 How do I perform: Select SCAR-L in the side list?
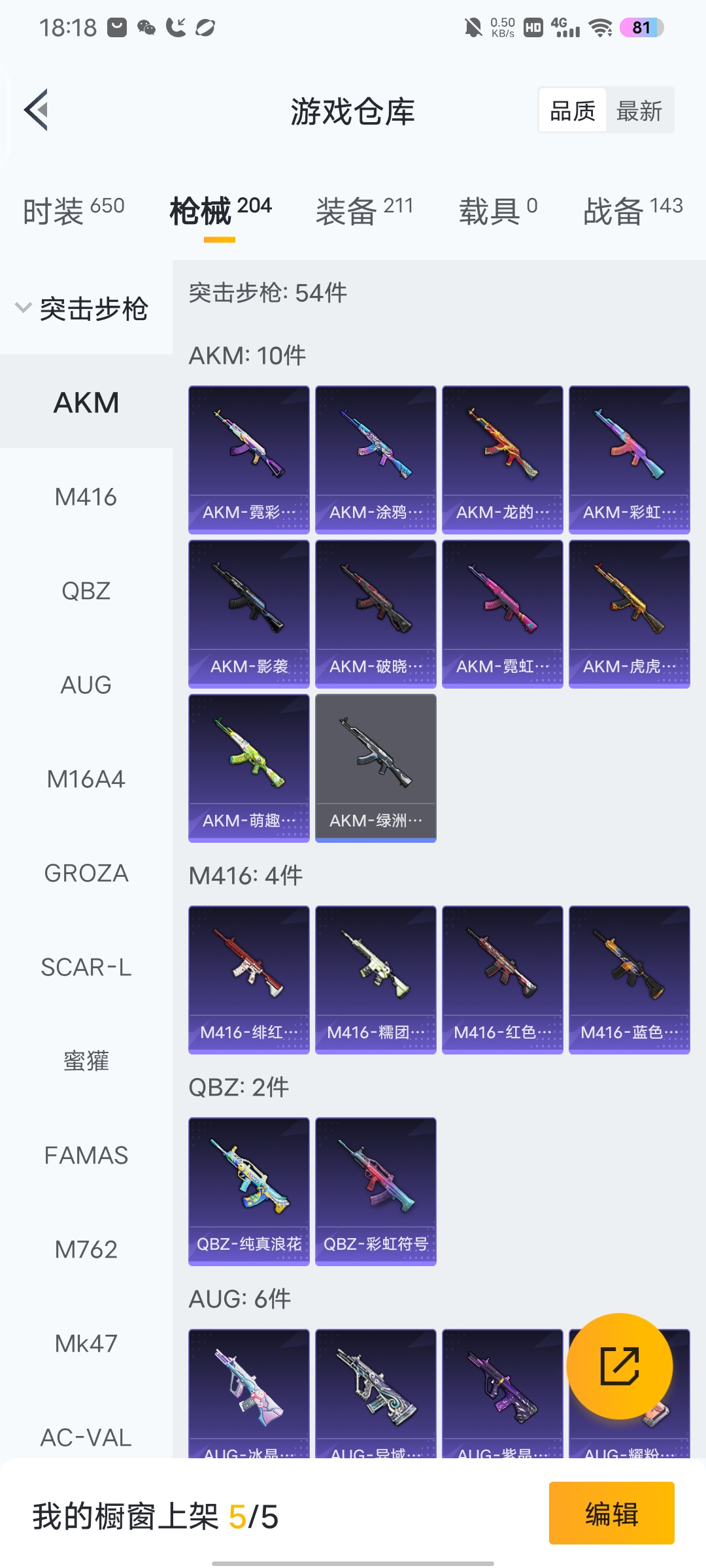coord(86,968)
